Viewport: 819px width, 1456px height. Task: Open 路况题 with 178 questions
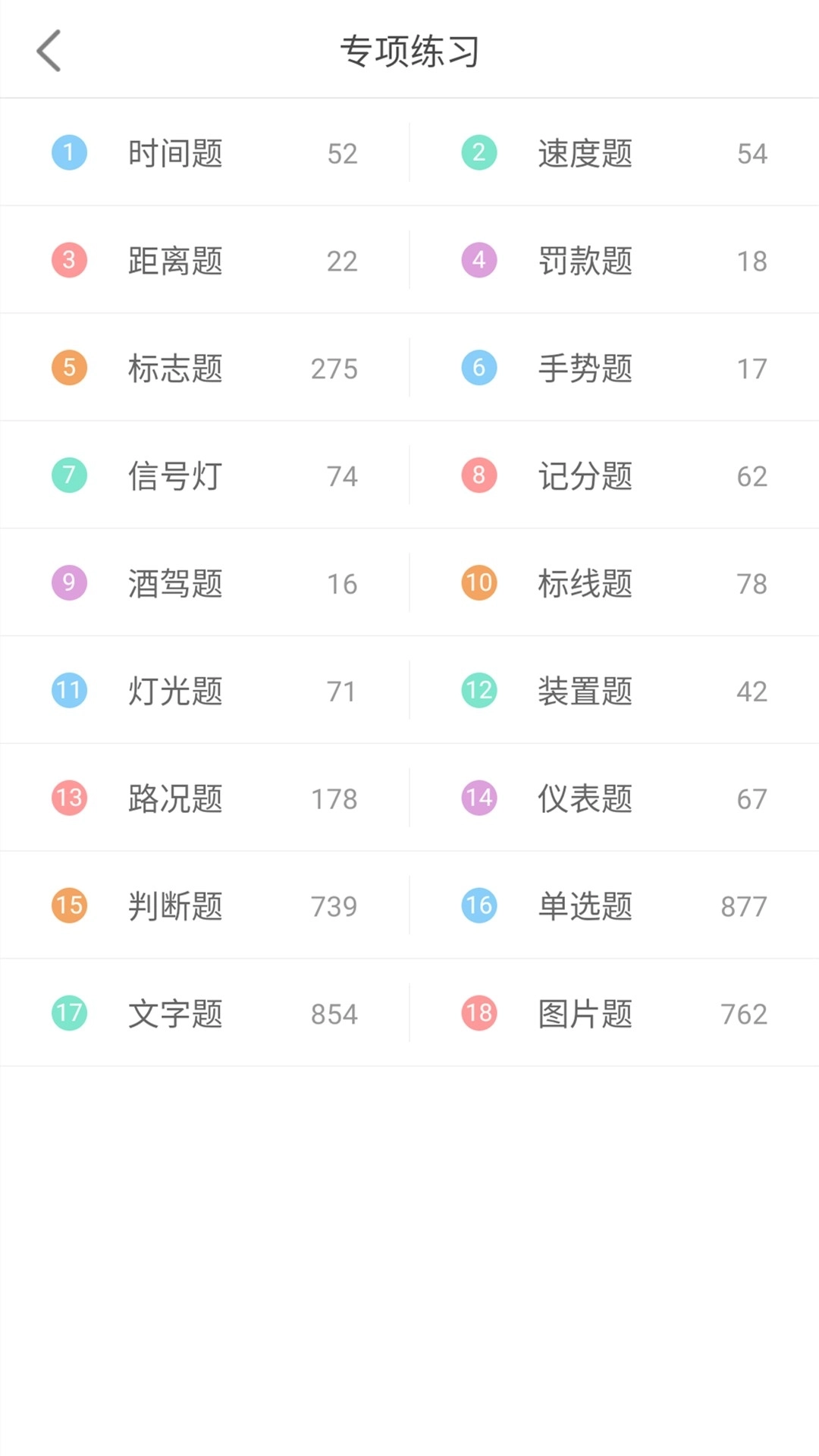coord(176,797)
